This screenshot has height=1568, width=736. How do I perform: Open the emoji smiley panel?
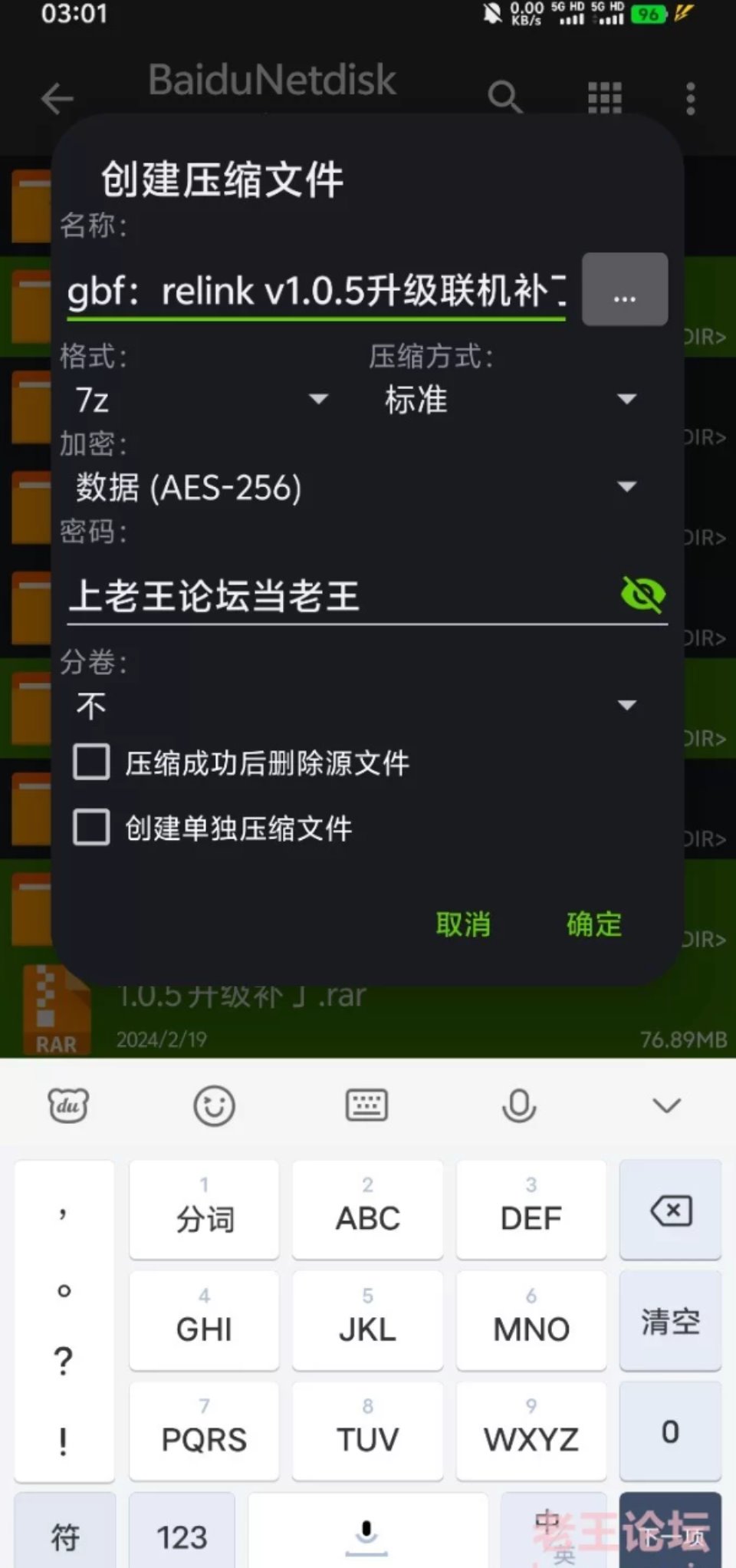point(214,1105)
